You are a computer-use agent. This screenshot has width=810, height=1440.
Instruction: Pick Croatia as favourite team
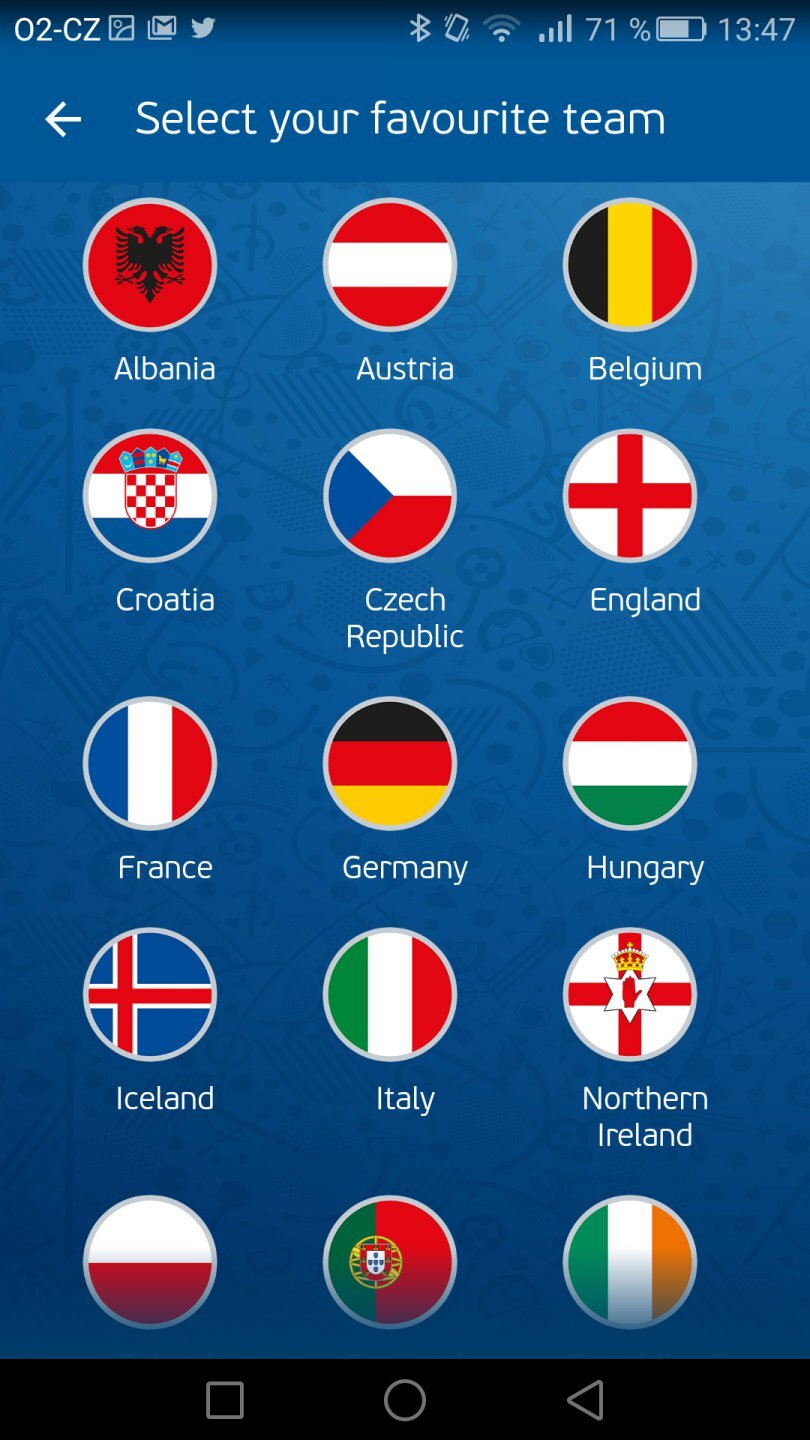coord(150,495)
